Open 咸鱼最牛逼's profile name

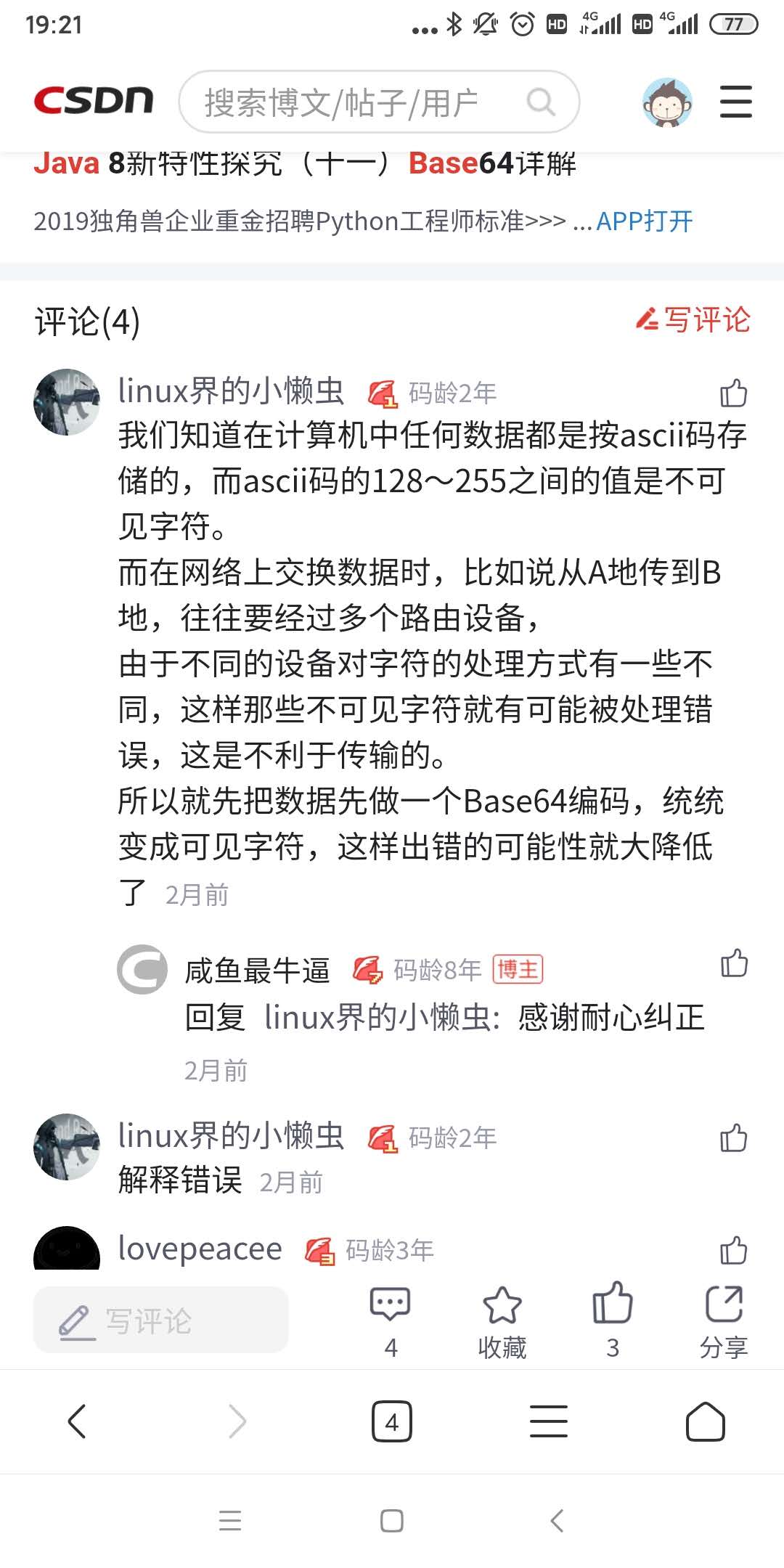257,970
